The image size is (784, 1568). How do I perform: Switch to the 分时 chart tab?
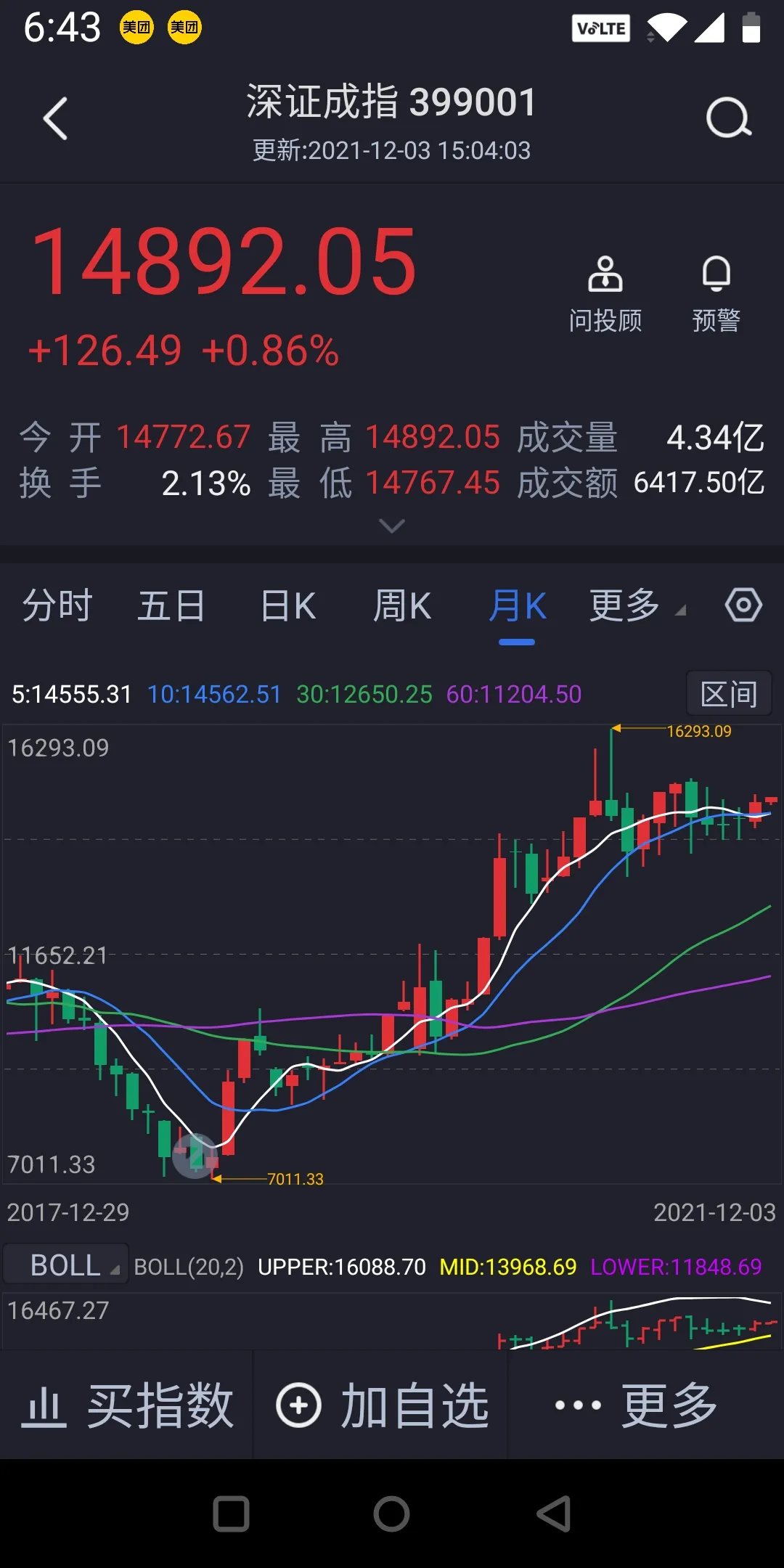(57, 606)
